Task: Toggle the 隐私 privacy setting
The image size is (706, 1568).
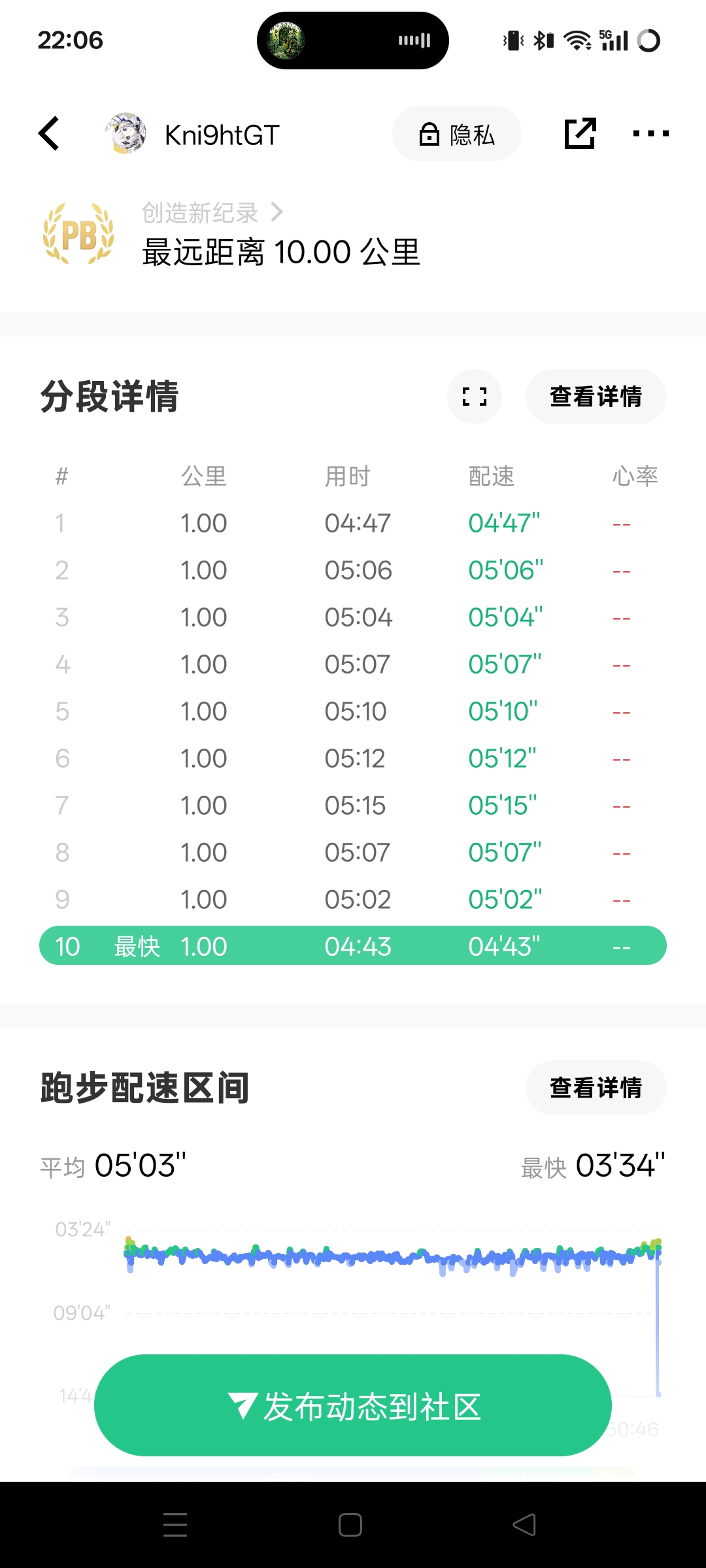Action: (x=456, y=133)
